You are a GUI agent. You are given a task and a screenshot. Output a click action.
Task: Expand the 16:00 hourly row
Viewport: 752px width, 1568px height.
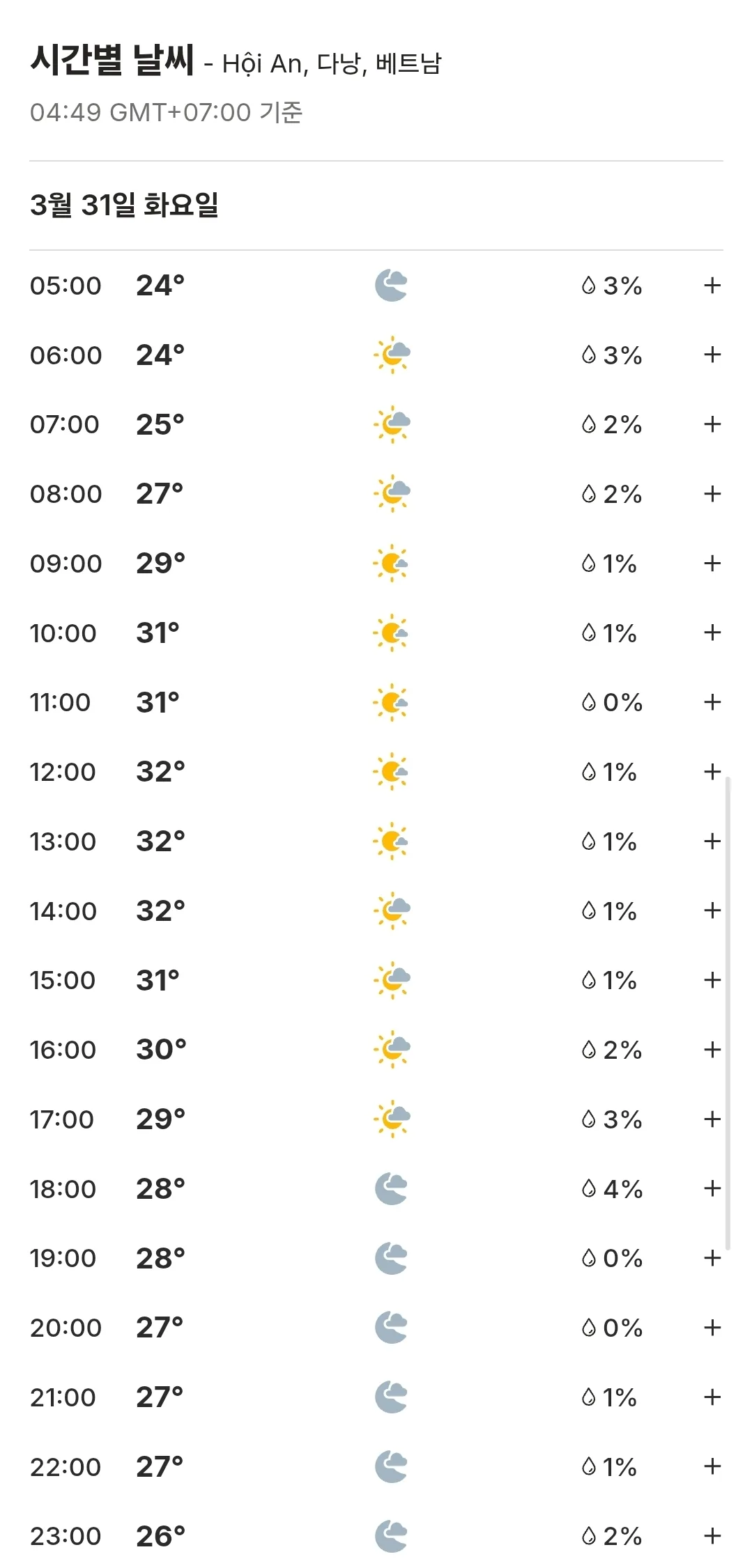[x=712, y=1050]
